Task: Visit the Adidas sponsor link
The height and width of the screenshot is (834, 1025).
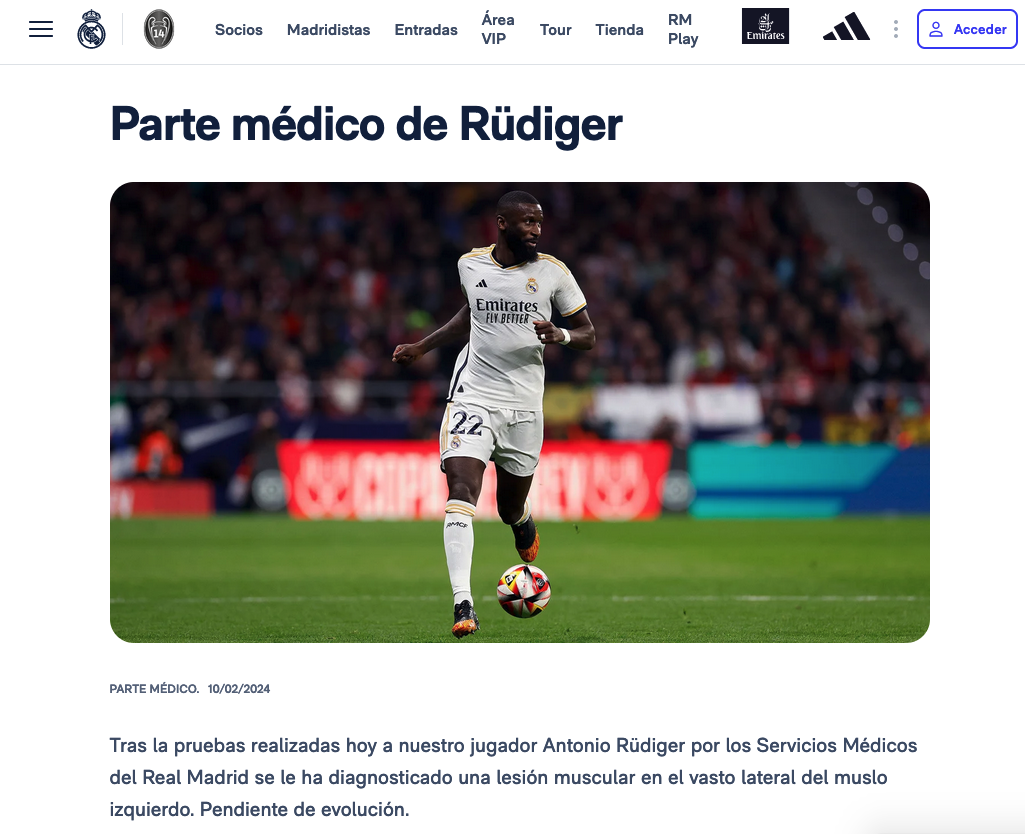Action: pyautogui.click(x=846, y=30)
